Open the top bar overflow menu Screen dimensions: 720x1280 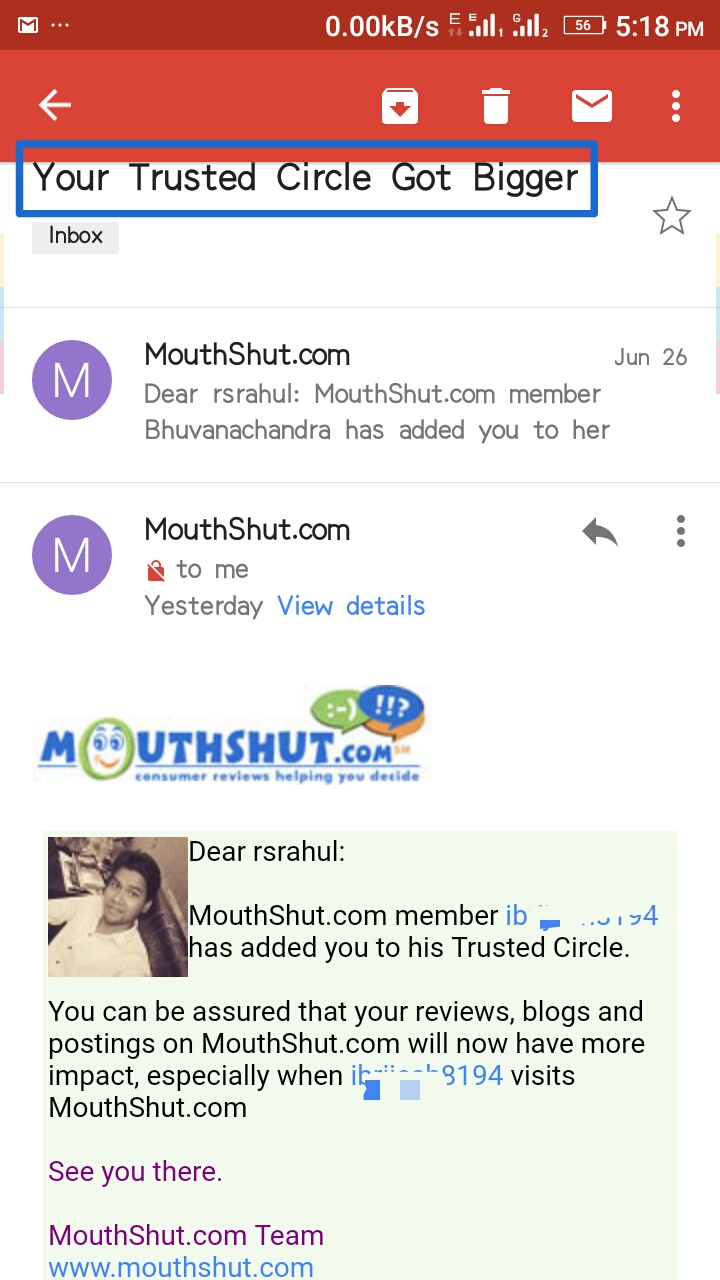coord(677,105)
